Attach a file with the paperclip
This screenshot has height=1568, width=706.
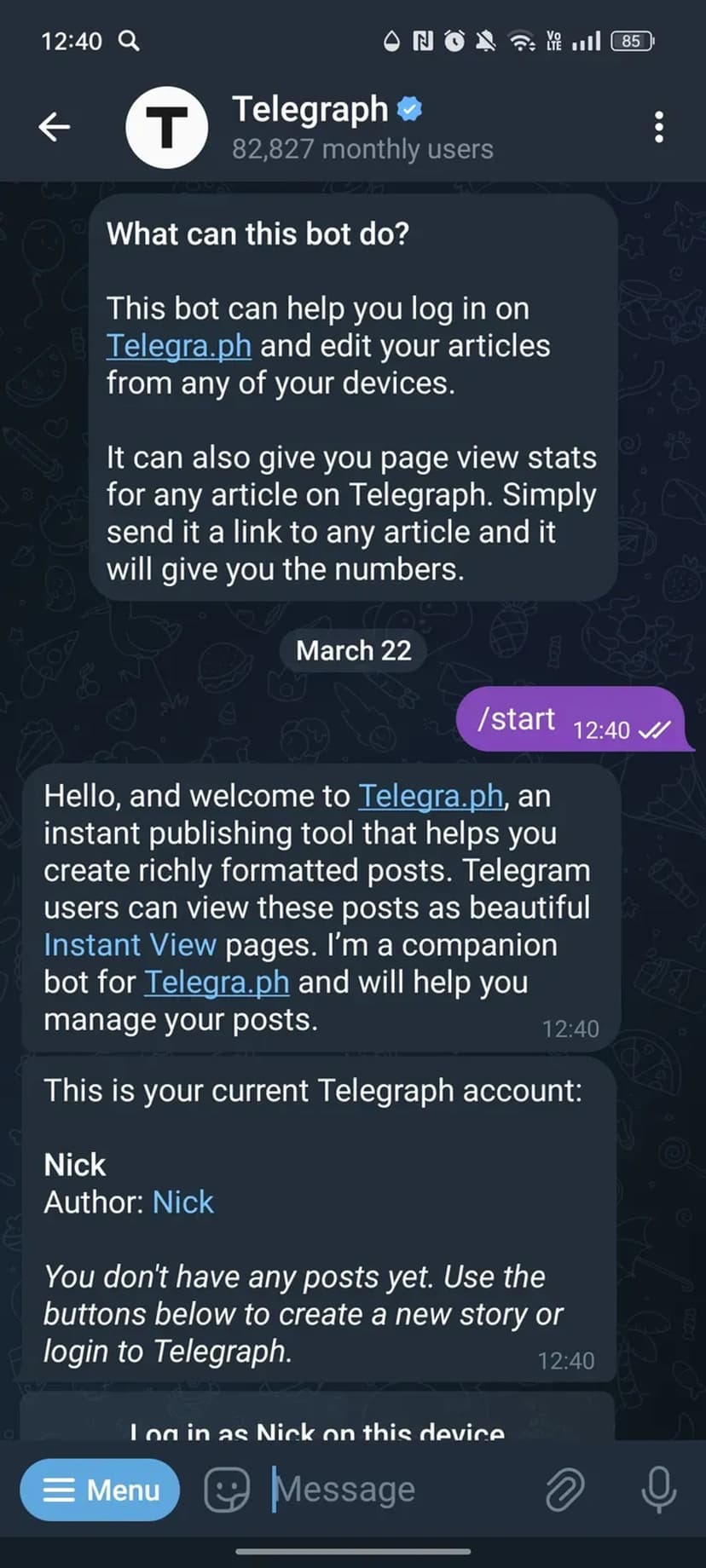564,1490
